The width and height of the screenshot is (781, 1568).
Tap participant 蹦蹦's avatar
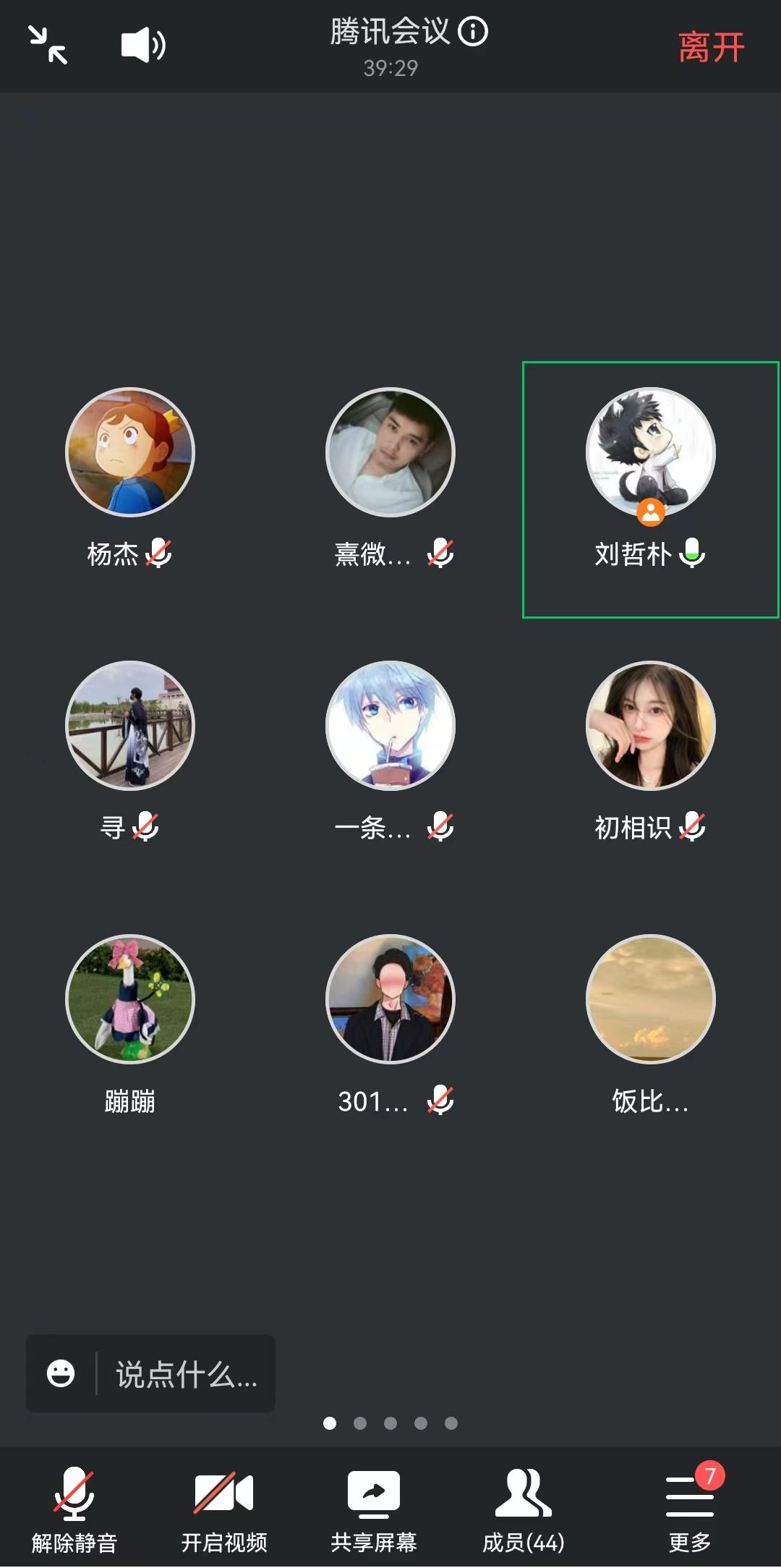(130, 999)
